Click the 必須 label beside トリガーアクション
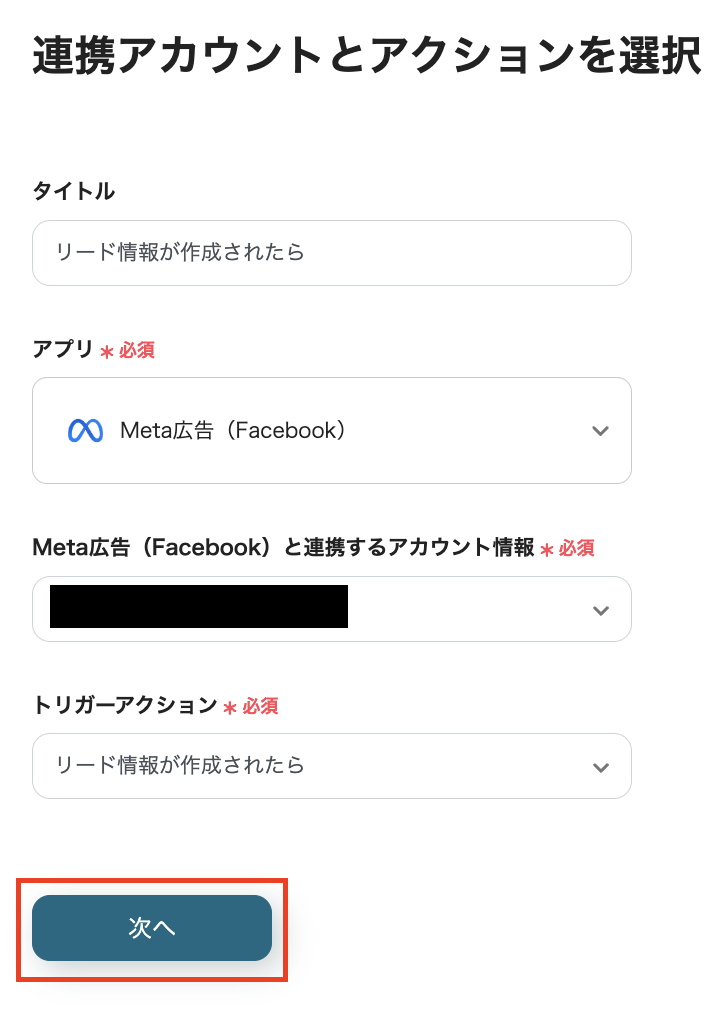Viewport: 728px width, 1010px height. point(255,706)
